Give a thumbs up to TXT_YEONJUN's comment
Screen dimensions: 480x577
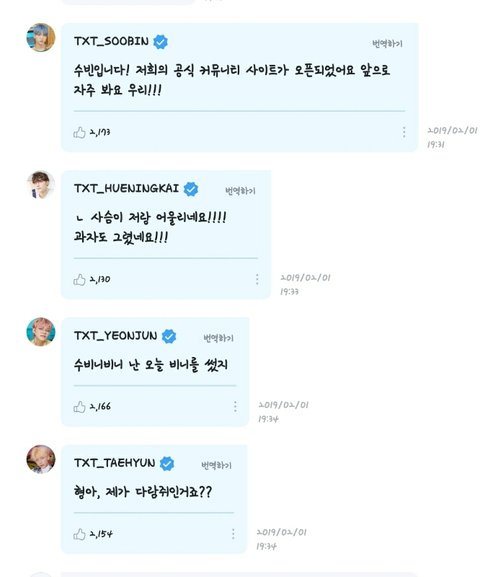coord(79,407)
